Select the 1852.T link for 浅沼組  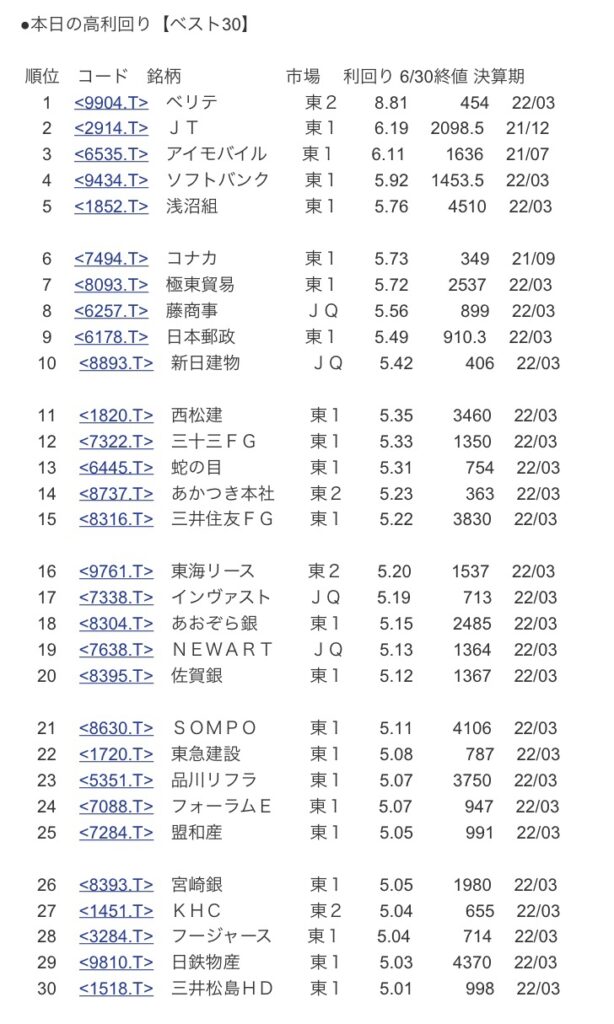coord(111,207)
